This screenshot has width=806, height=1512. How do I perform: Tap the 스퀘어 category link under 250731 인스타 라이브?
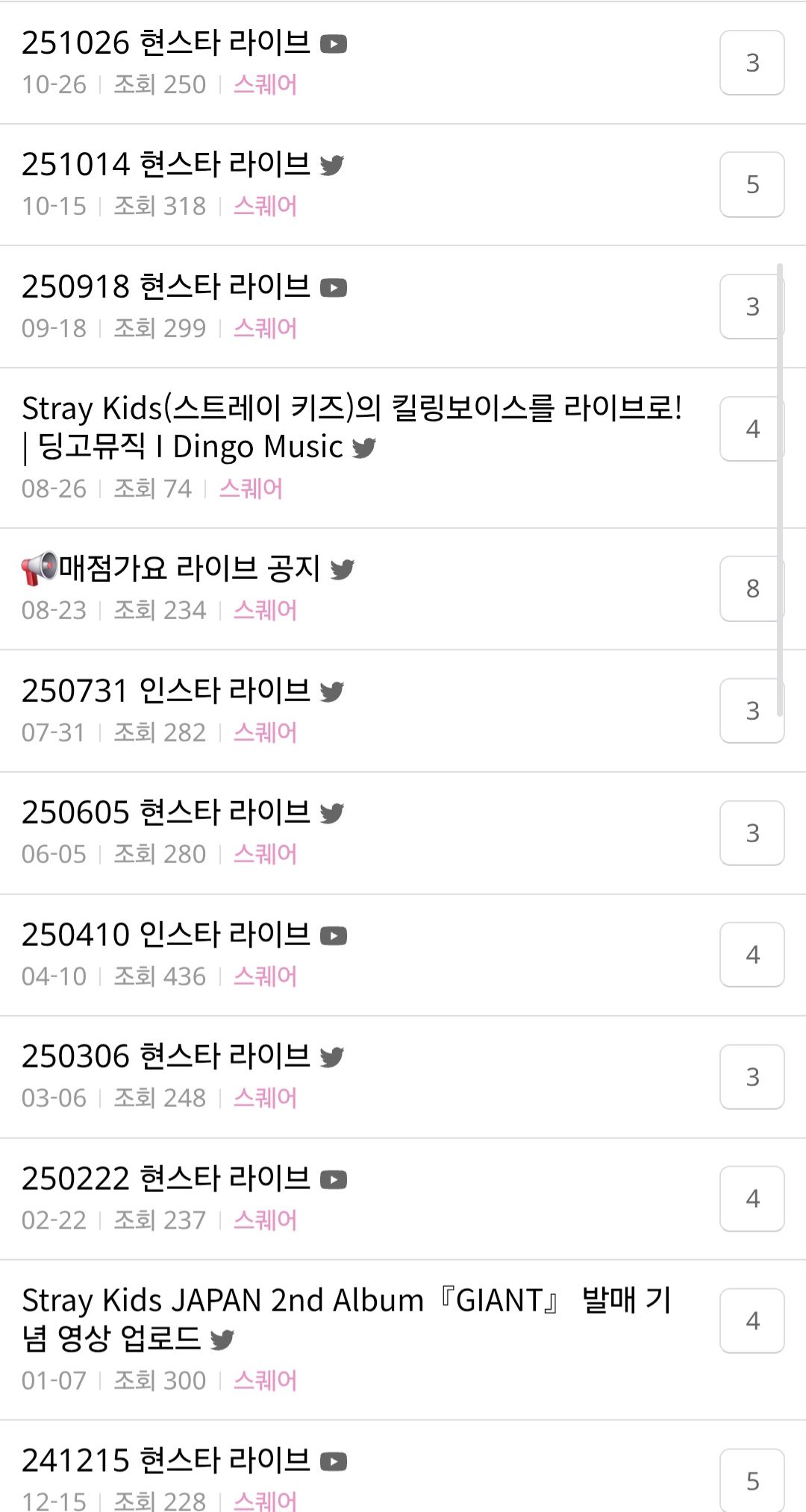[x=265, y=733]
